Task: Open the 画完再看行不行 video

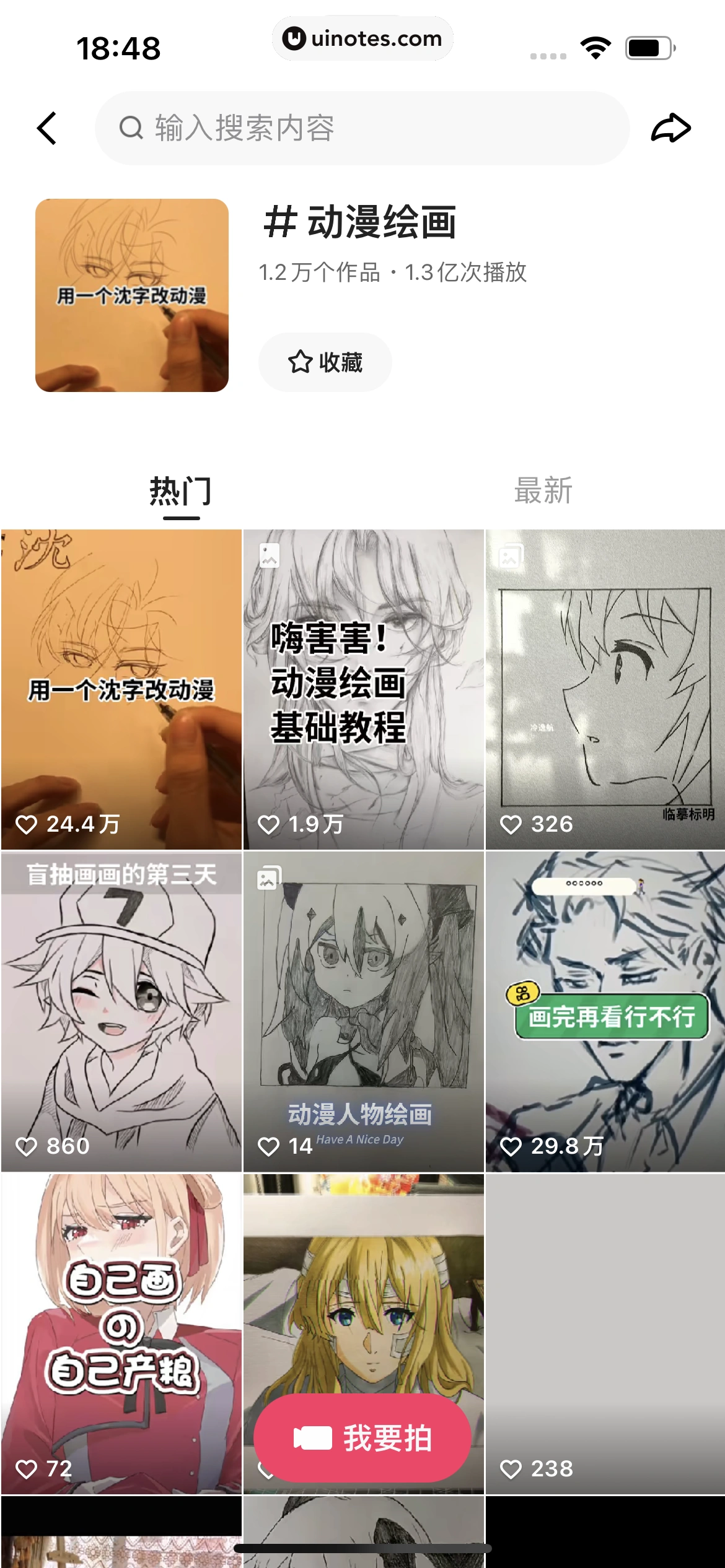Action: pyautogui.click(x=605, y=1011)
